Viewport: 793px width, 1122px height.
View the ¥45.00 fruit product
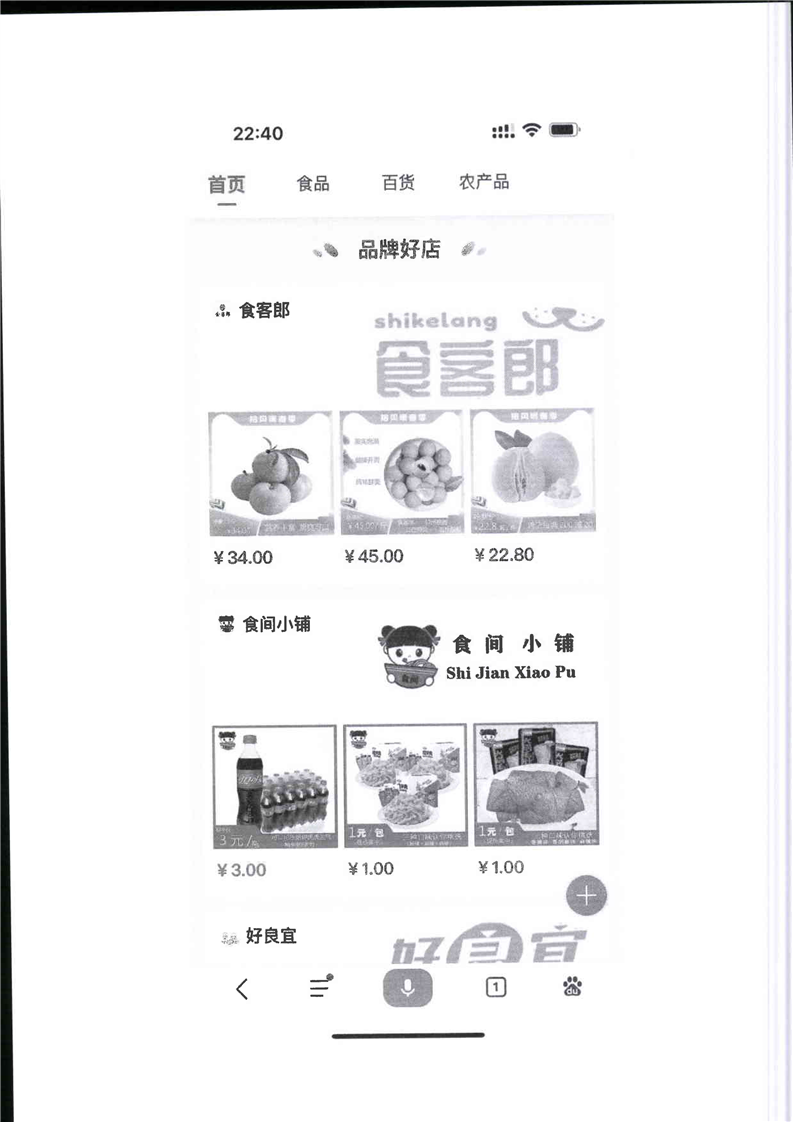click(401, 472)
